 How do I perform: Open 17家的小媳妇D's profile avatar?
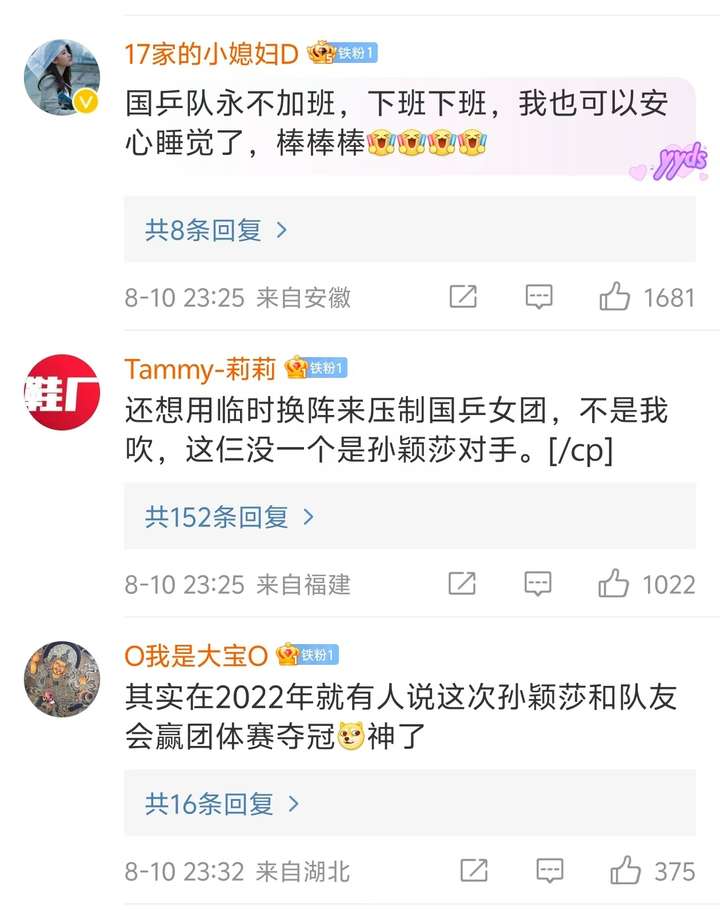coord(62,78)
